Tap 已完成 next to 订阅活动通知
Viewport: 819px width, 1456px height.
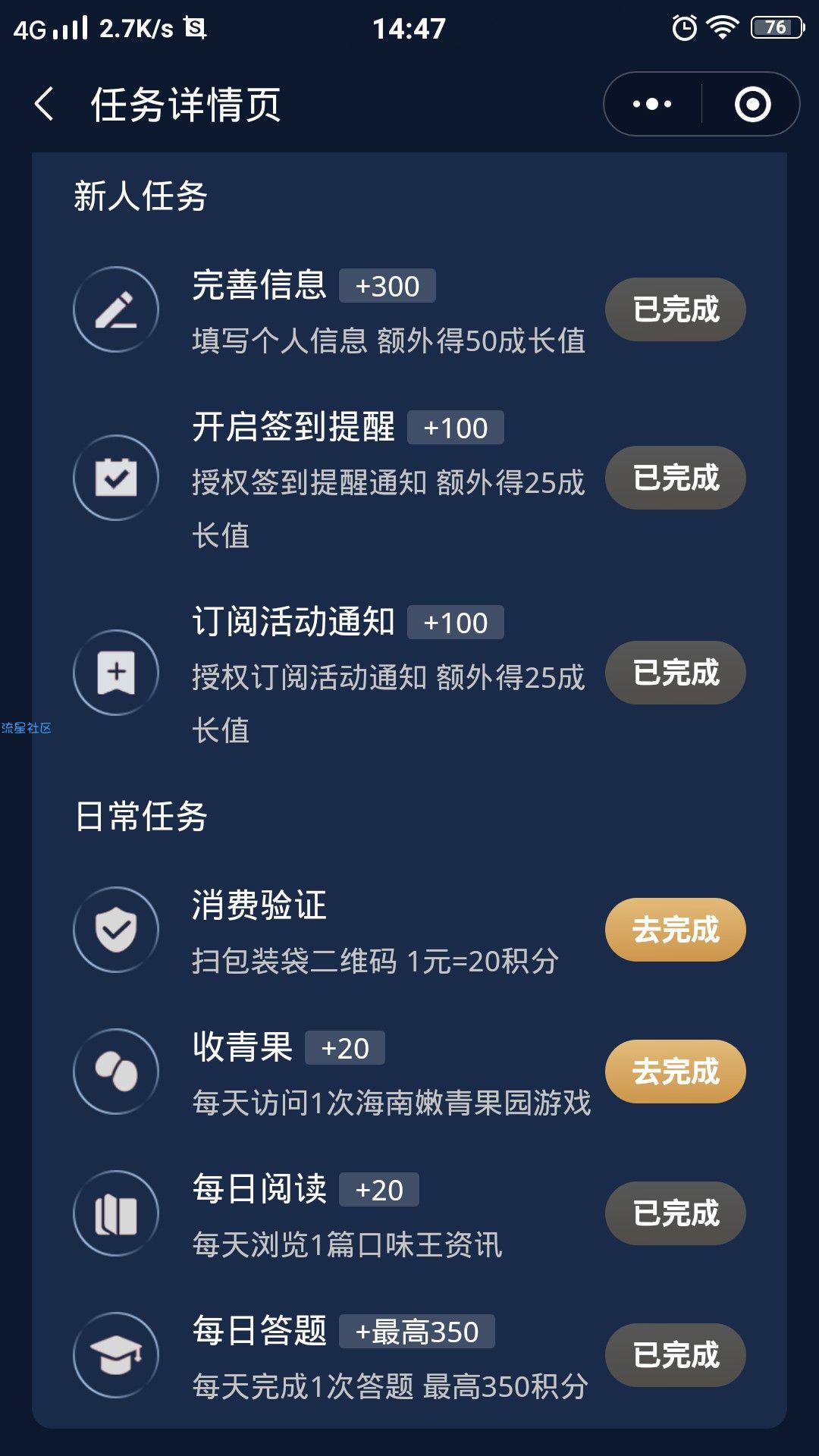[x=675, y=673]
